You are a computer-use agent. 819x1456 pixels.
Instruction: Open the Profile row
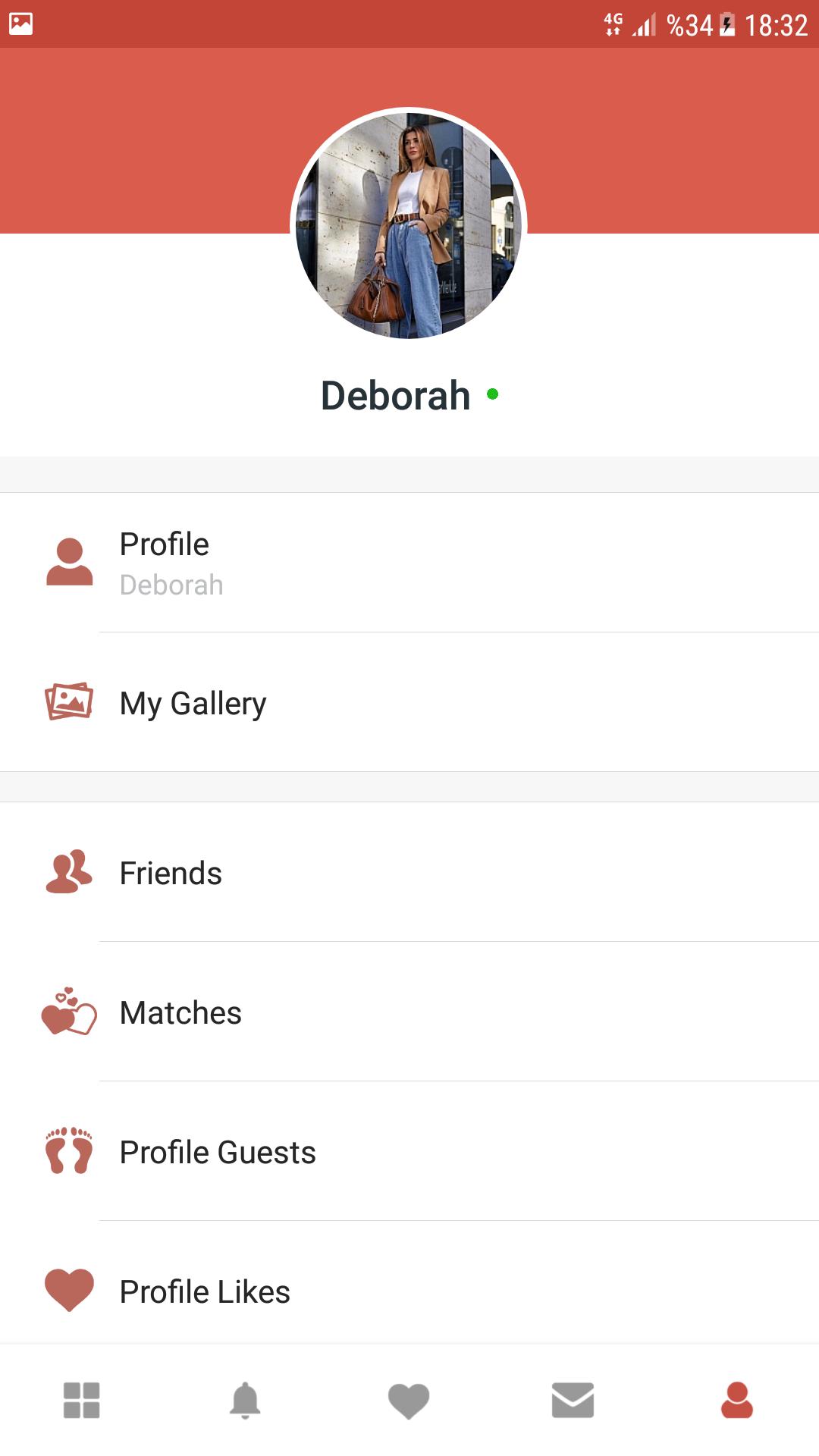point(409,563)
